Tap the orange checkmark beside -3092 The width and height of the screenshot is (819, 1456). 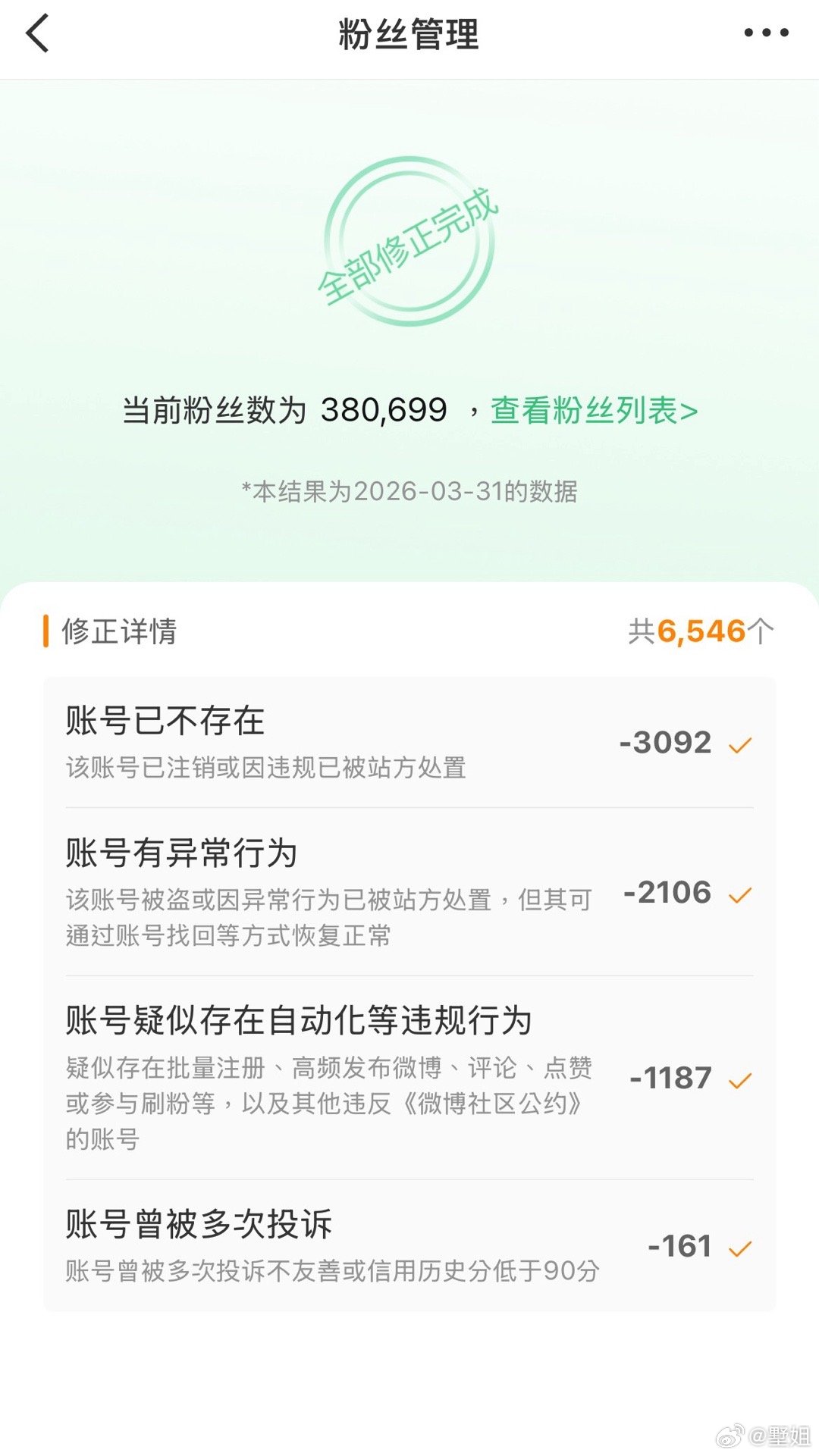coord(739,747)
